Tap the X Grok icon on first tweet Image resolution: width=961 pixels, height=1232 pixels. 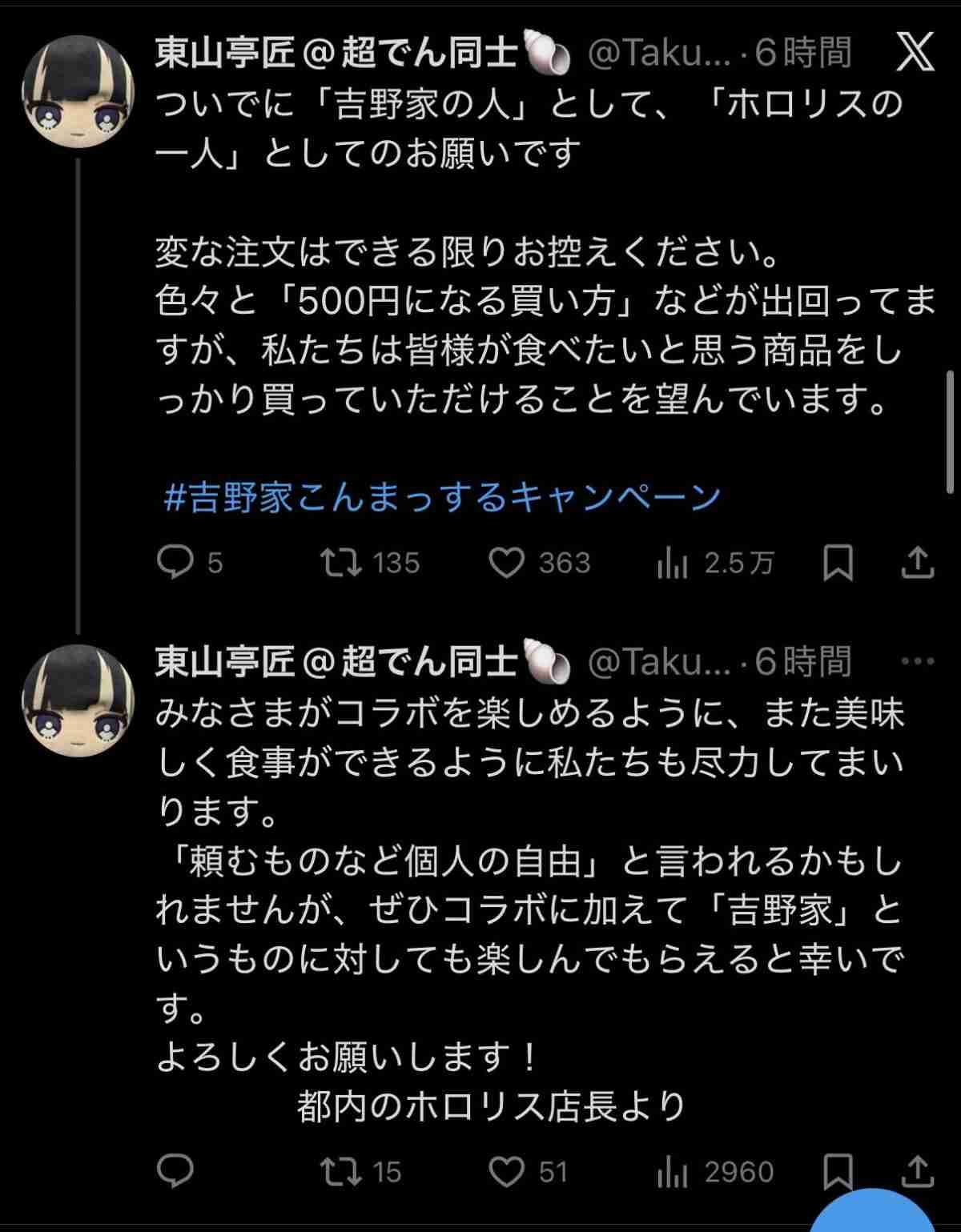[x=915, y=53]
